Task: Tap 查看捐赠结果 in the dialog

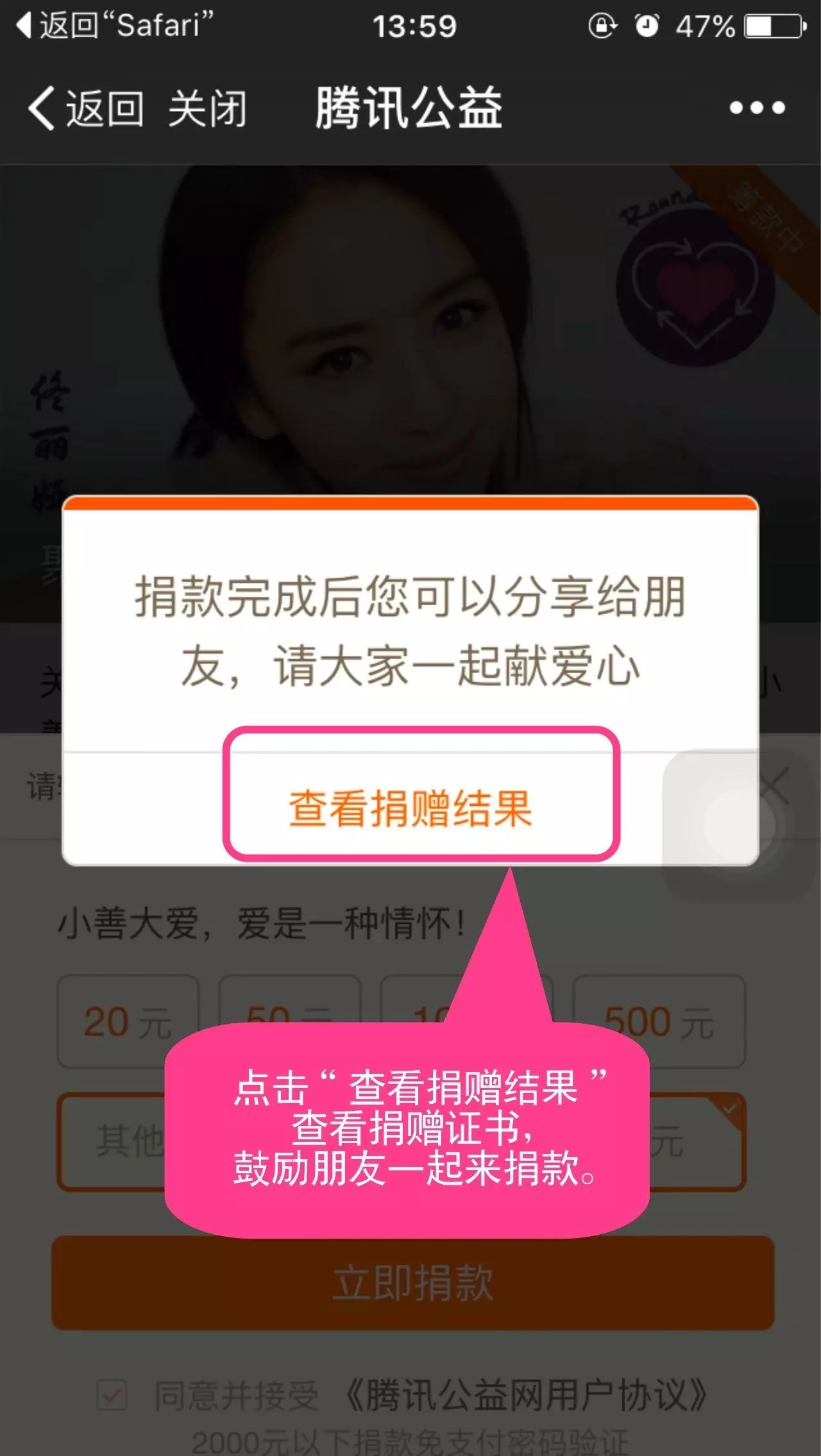Action: (x=410, y=808)
